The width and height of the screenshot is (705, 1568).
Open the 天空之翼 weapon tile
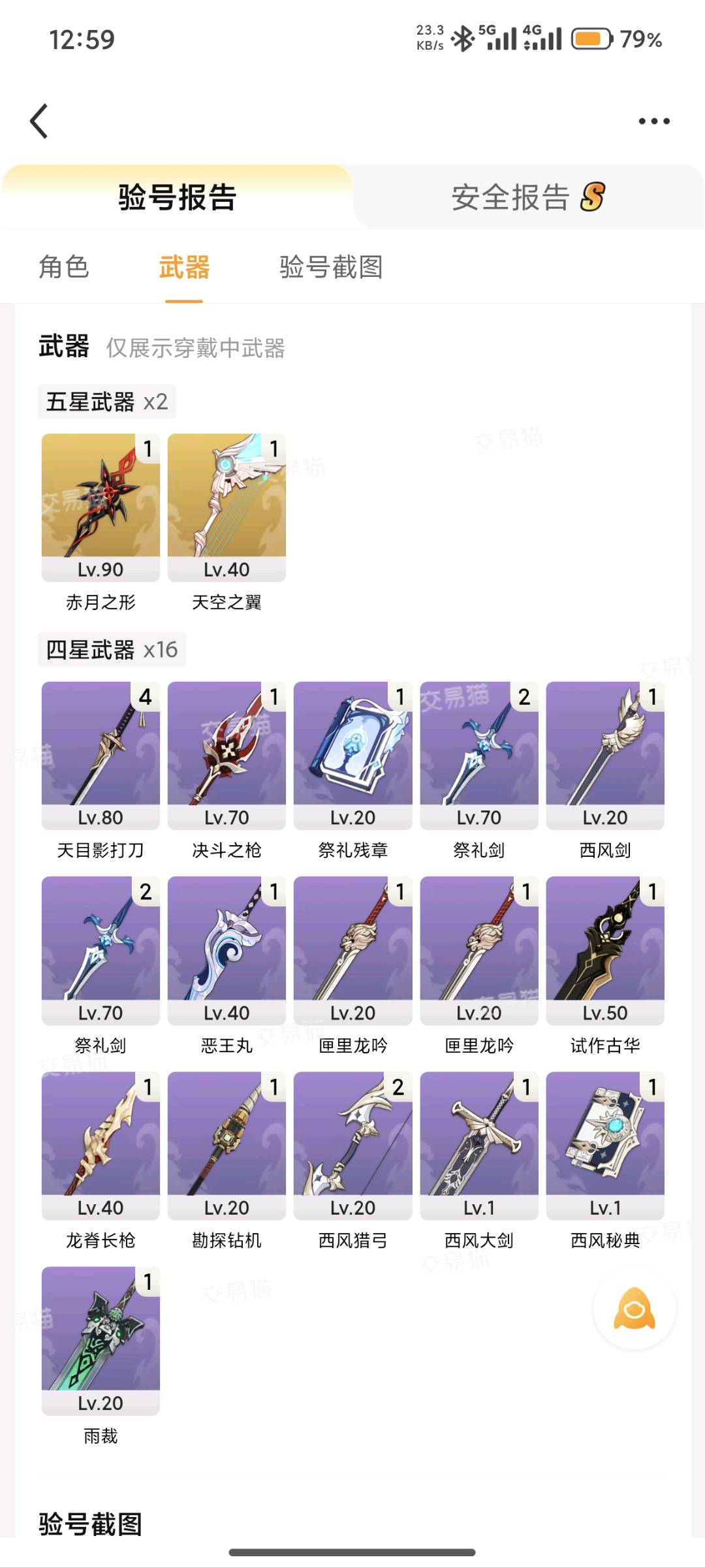click(x=227, y=522)
